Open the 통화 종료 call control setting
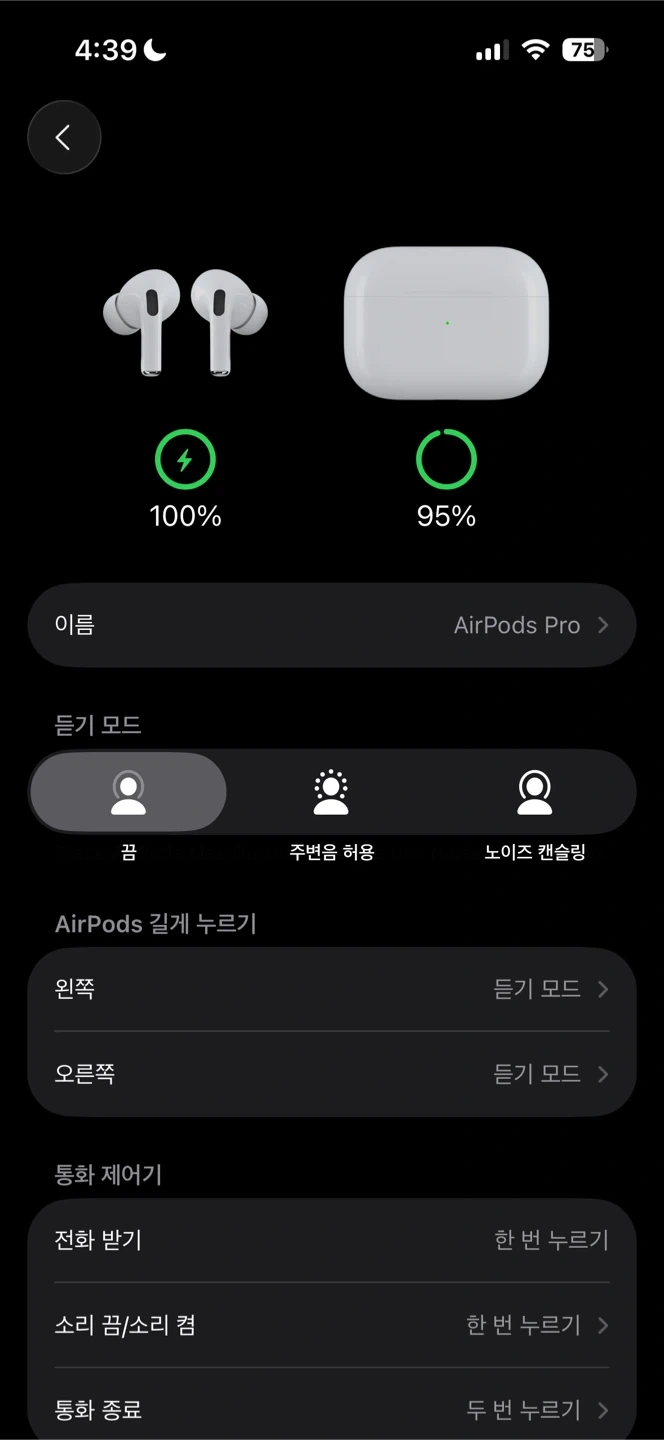Image resolution: width=664 pixels, height=1440 pixels. [x=332, y=1409]
